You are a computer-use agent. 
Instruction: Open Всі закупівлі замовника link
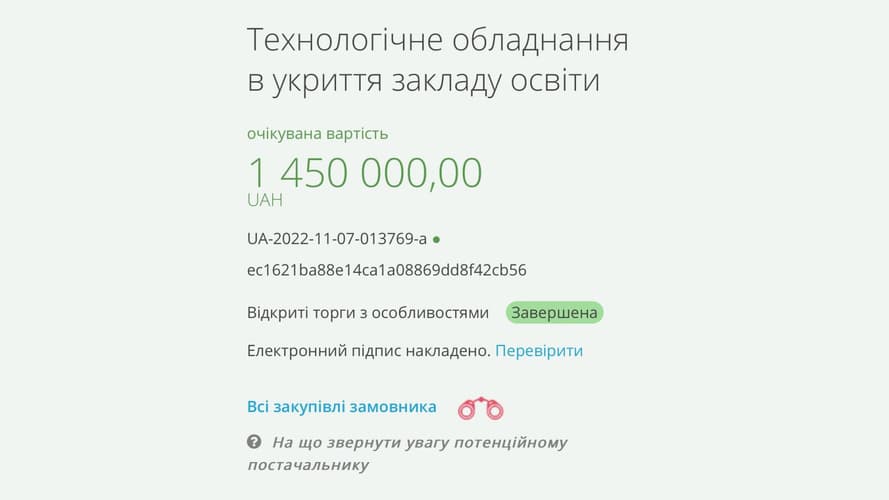click(x=341, y=407)
